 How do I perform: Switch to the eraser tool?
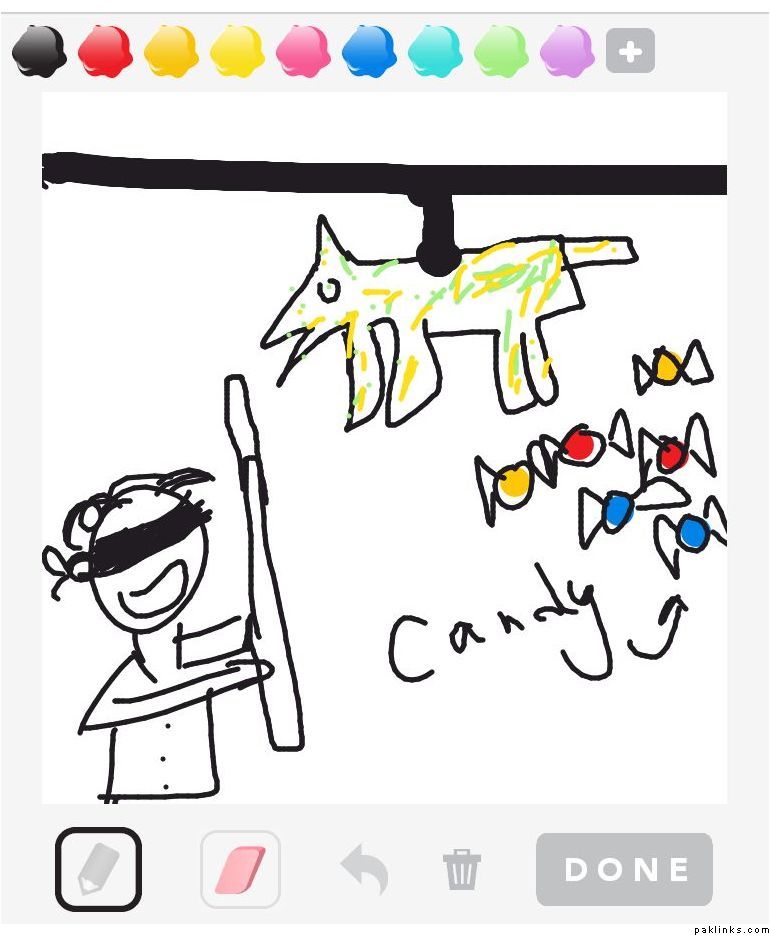(241, 869)
